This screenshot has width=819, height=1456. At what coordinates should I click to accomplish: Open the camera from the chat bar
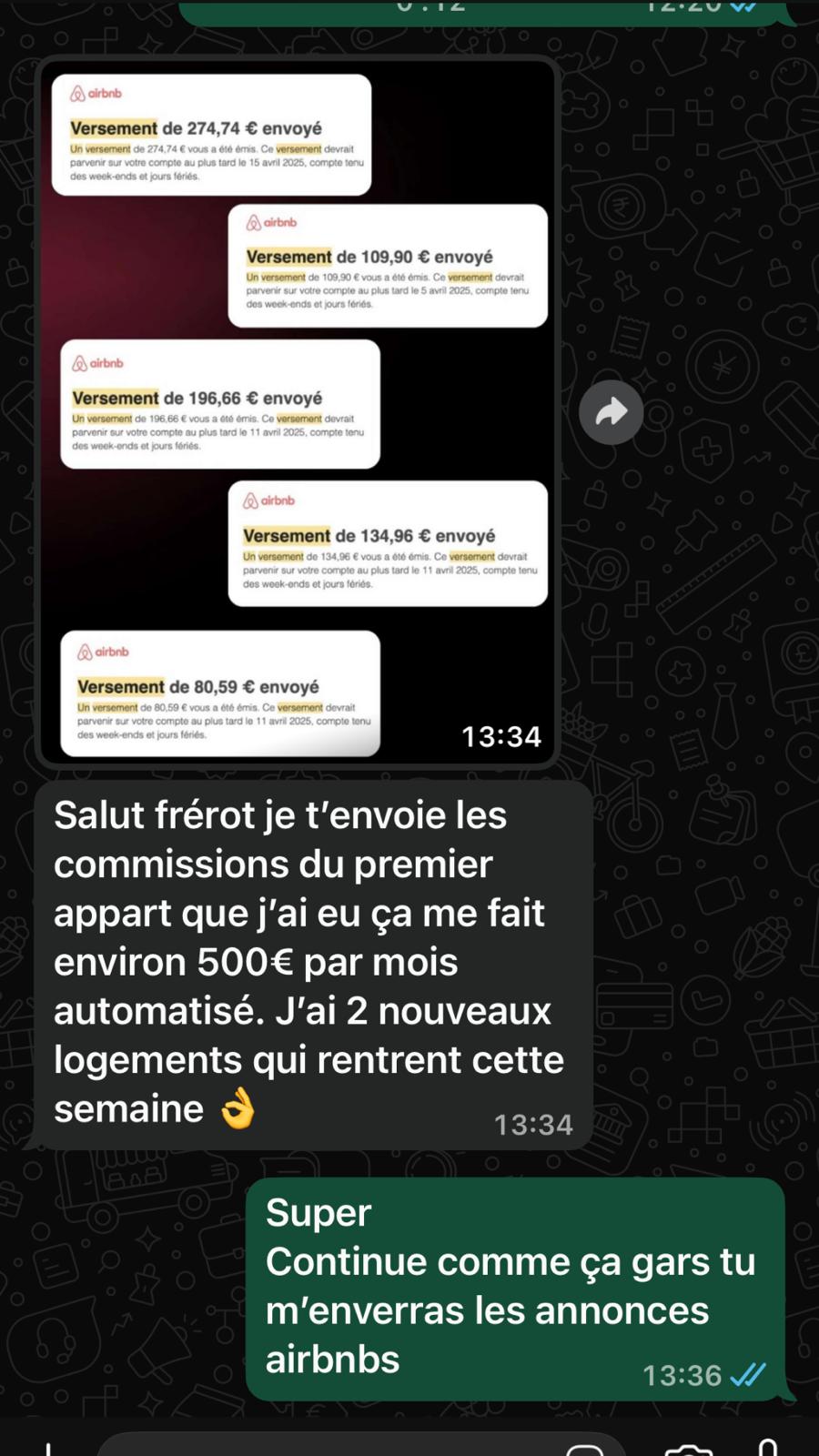688,1448
